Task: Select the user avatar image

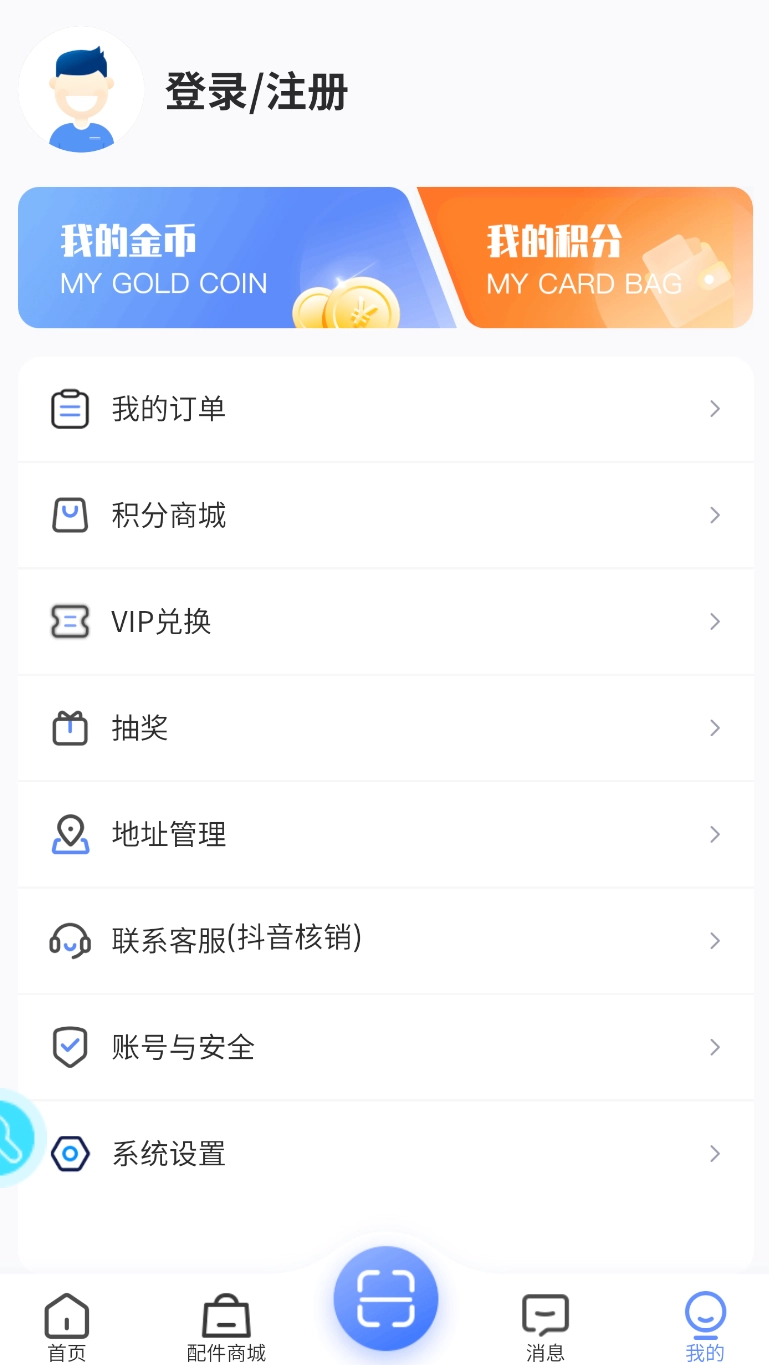Action: tap(82, 90)
